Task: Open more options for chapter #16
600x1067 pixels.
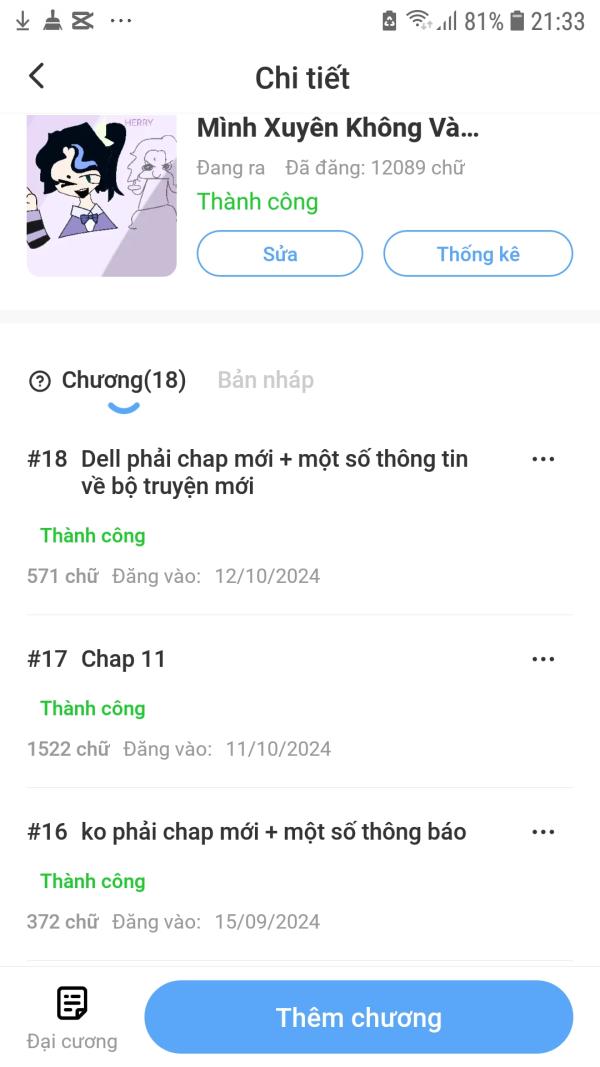Action: coord(543,832)
